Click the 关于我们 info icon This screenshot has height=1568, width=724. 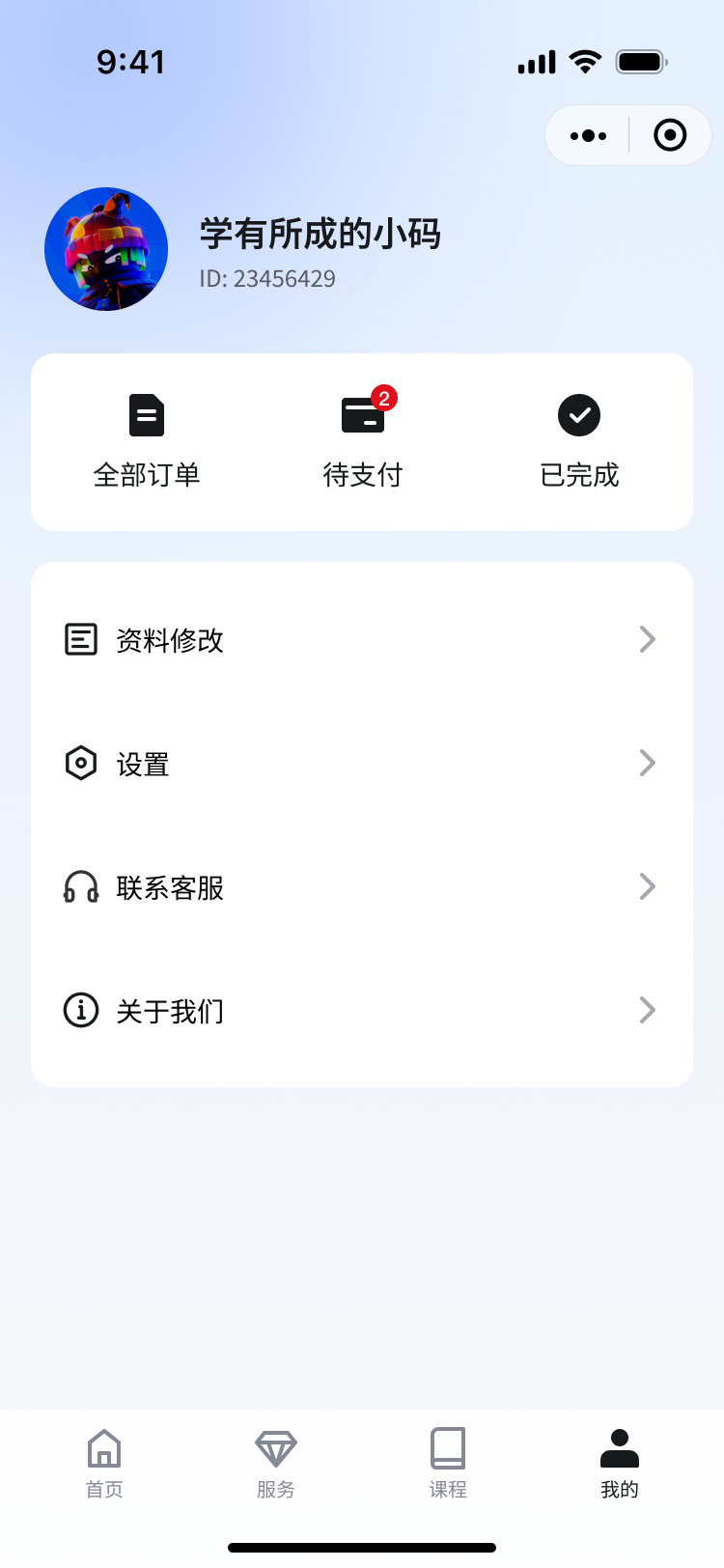[x=81, y=1010]
